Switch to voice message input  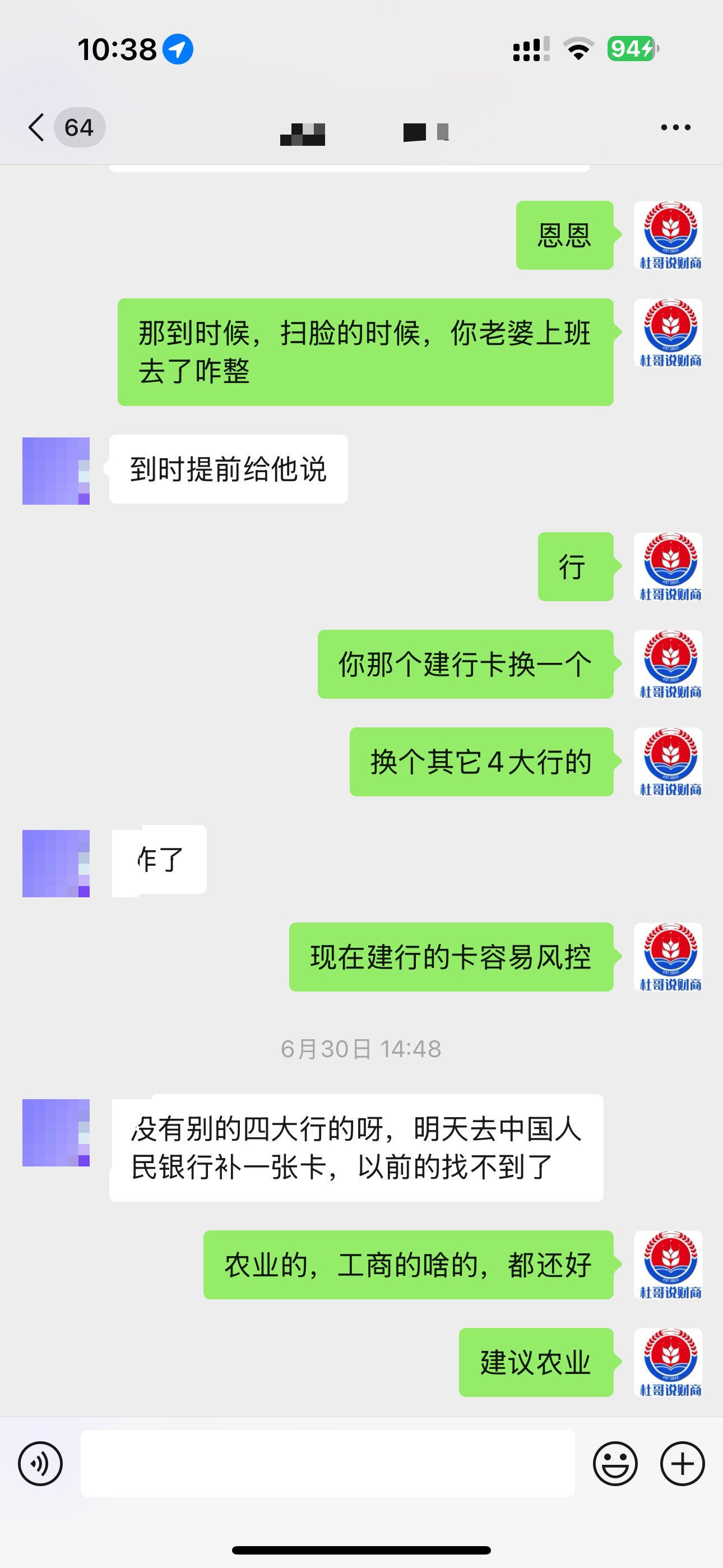pyautogui.click(x=40, y=1463)
